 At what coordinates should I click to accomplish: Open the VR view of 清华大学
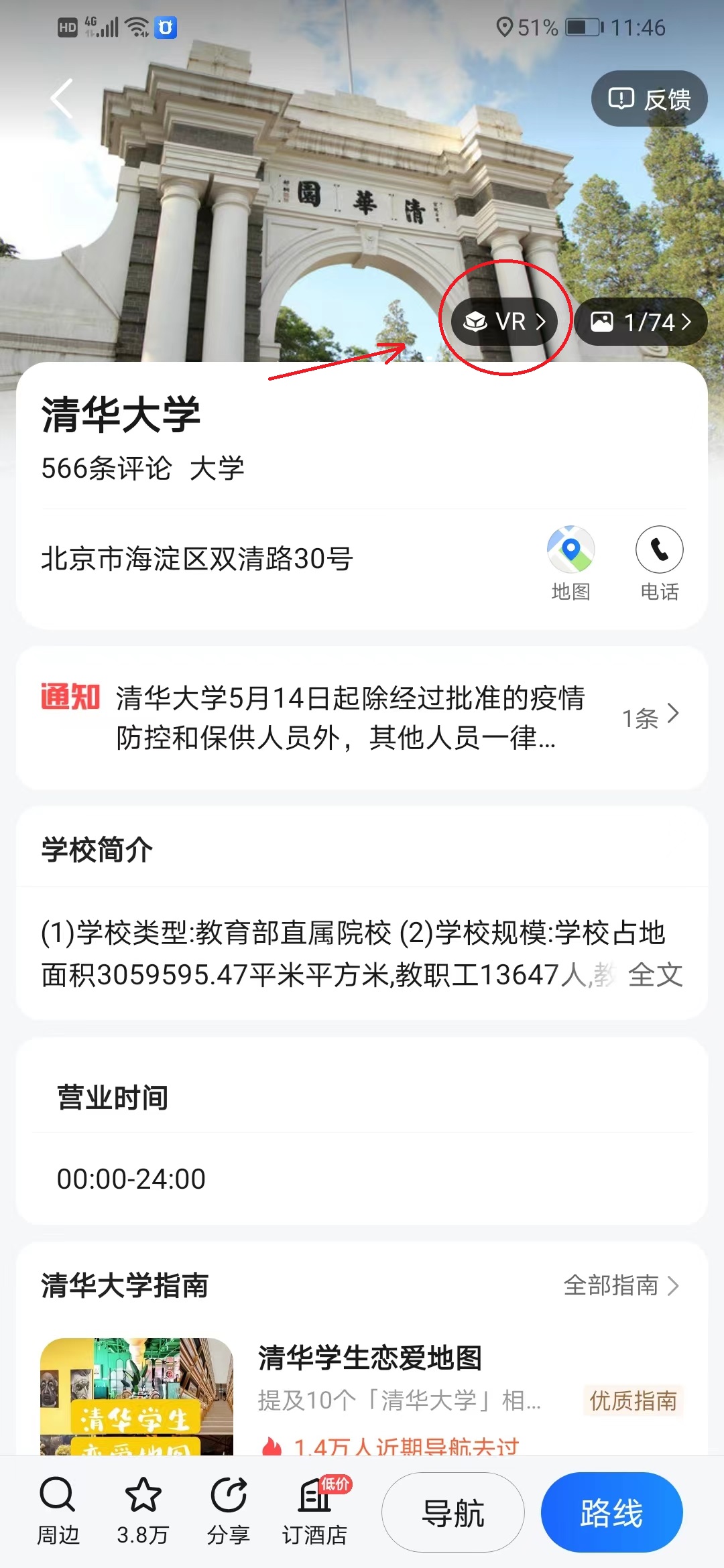point(505,322)
